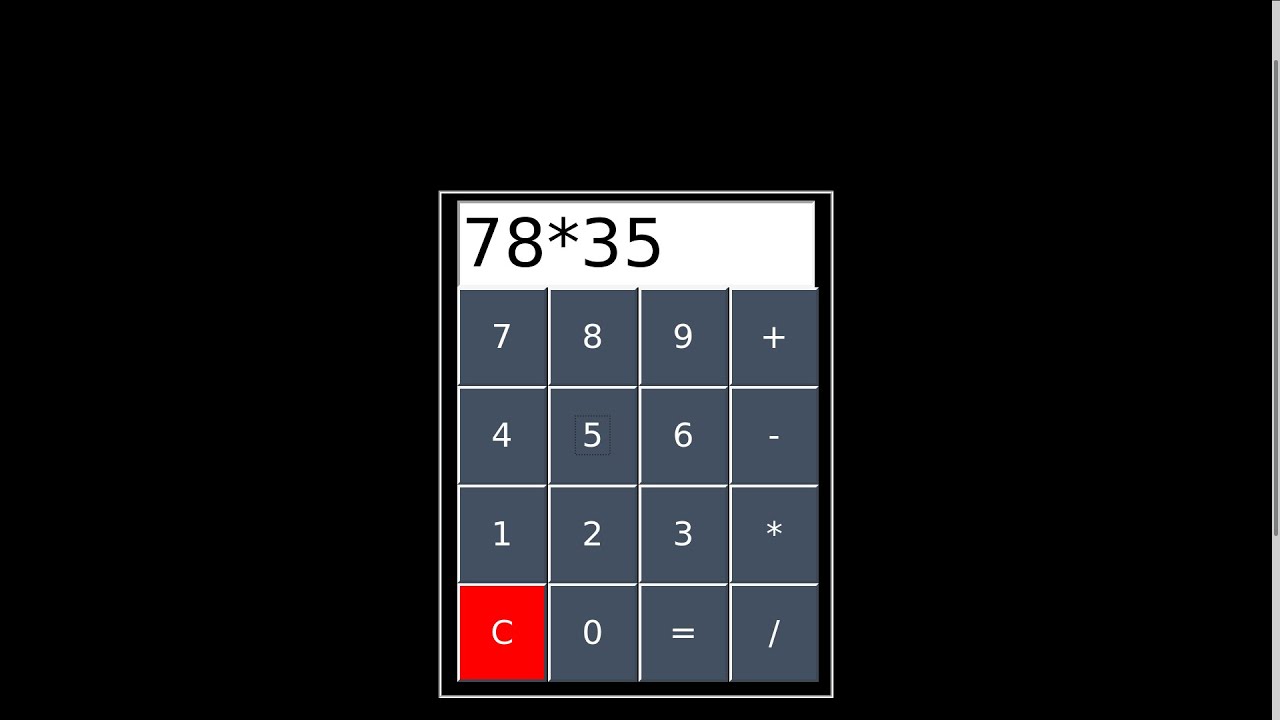Tap the 1 key
The image size is (1280, 720).
[502, 534]
